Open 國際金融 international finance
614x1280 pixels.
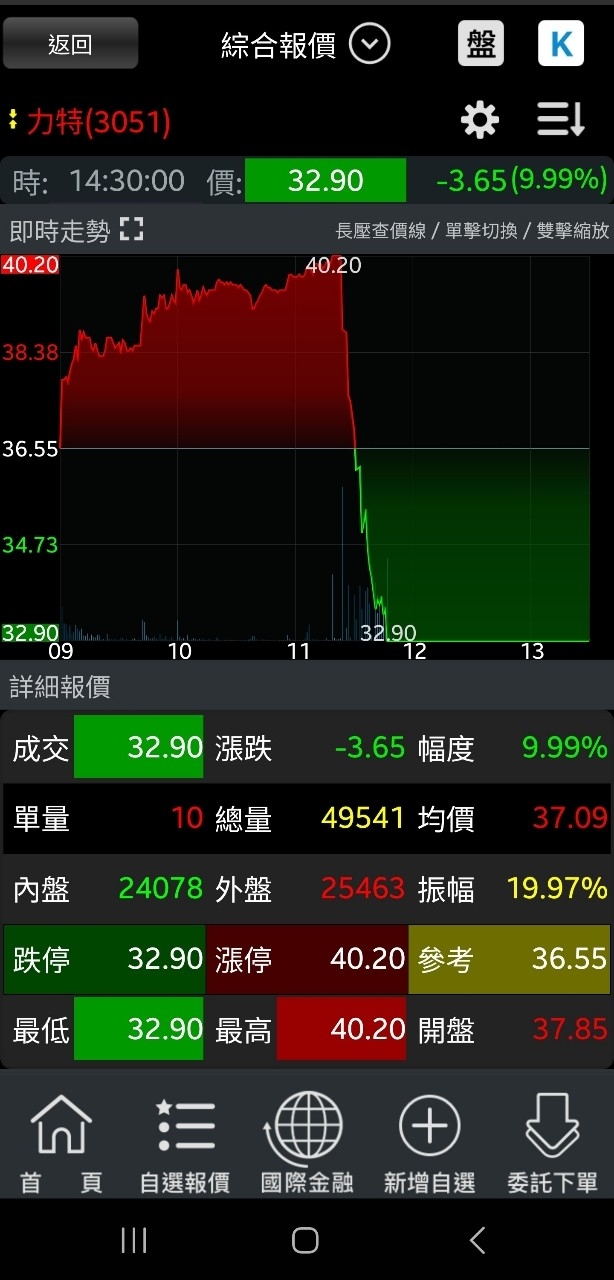coord(307,1142)
